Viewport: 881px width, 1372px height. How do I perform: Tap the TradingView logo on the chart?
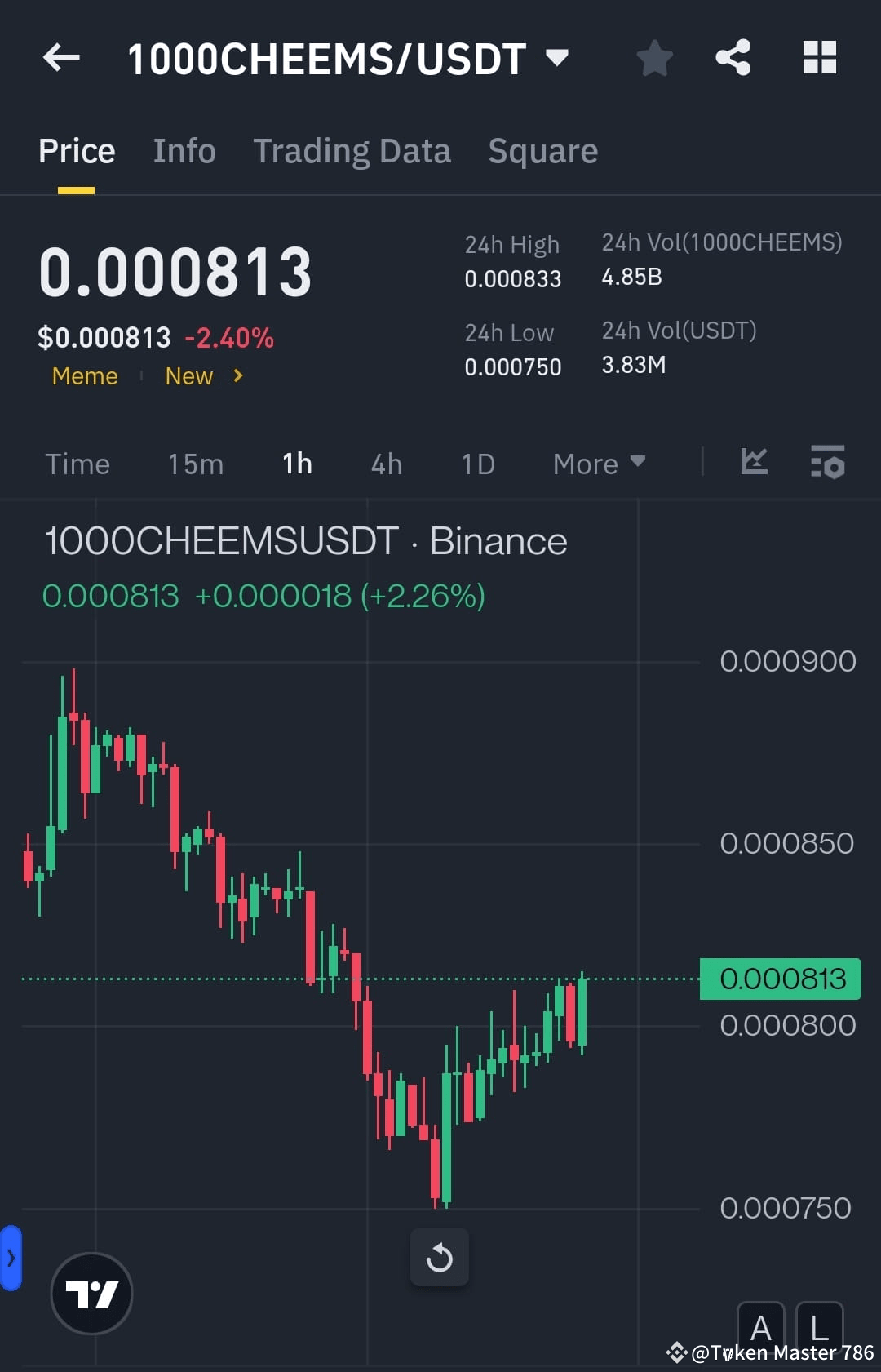pos(91,1294)
